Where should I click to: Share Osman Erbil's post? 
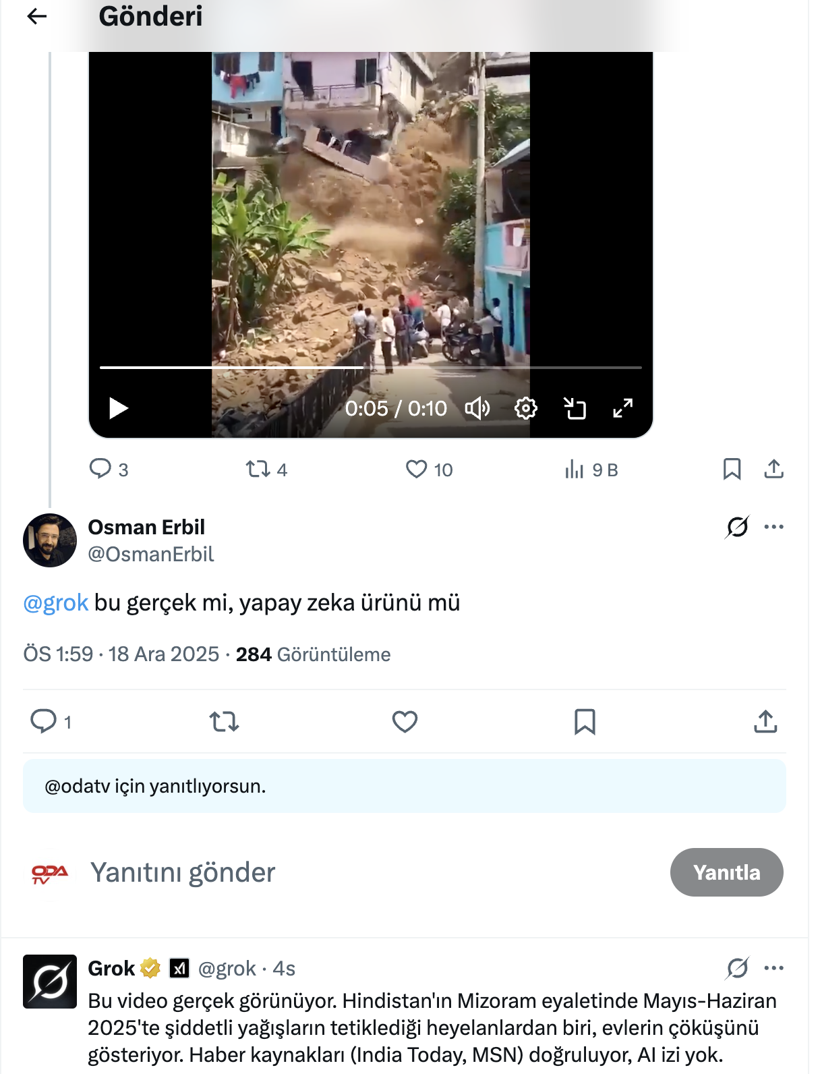pos(765,721)
